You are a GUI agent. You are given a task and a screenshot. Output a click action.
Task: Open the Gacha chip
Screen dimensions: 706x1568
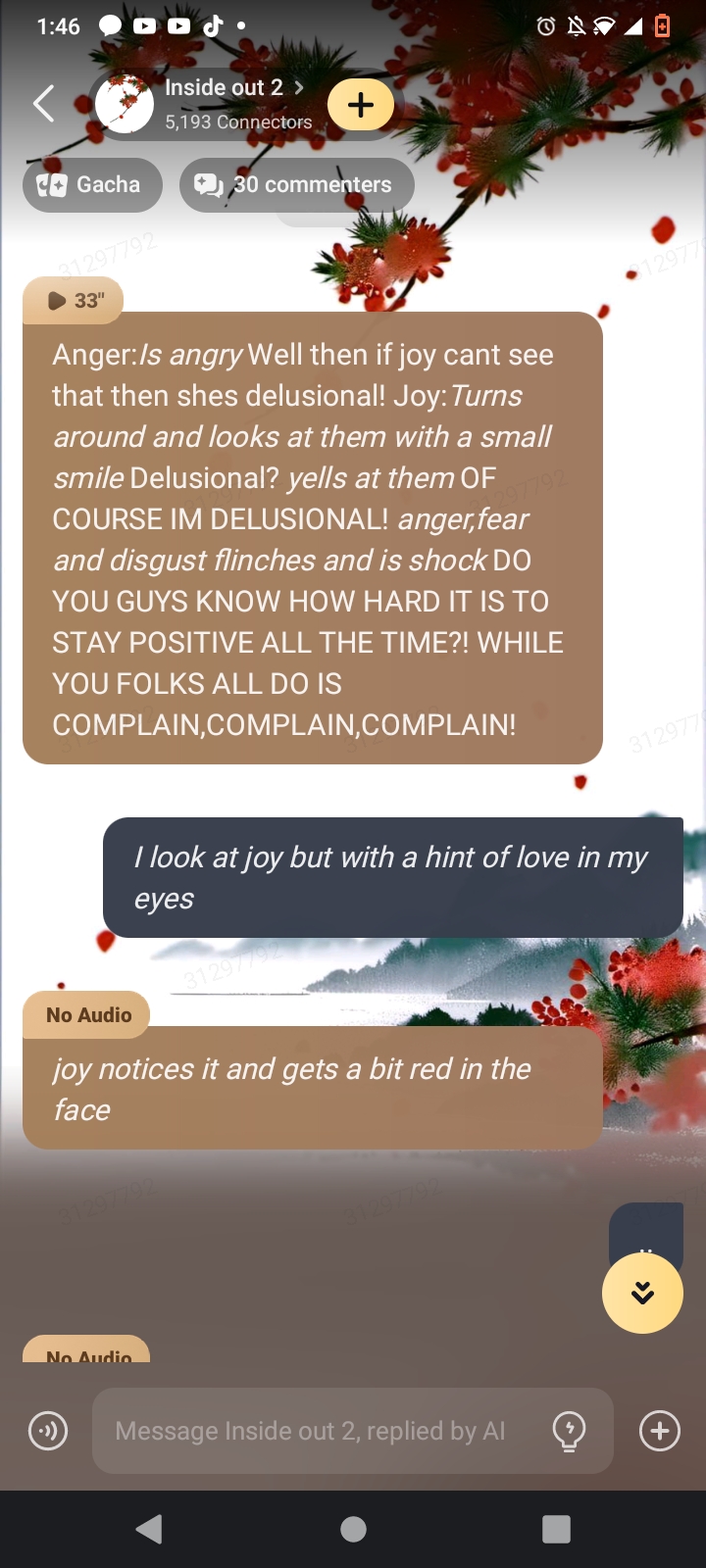point(92,185)
